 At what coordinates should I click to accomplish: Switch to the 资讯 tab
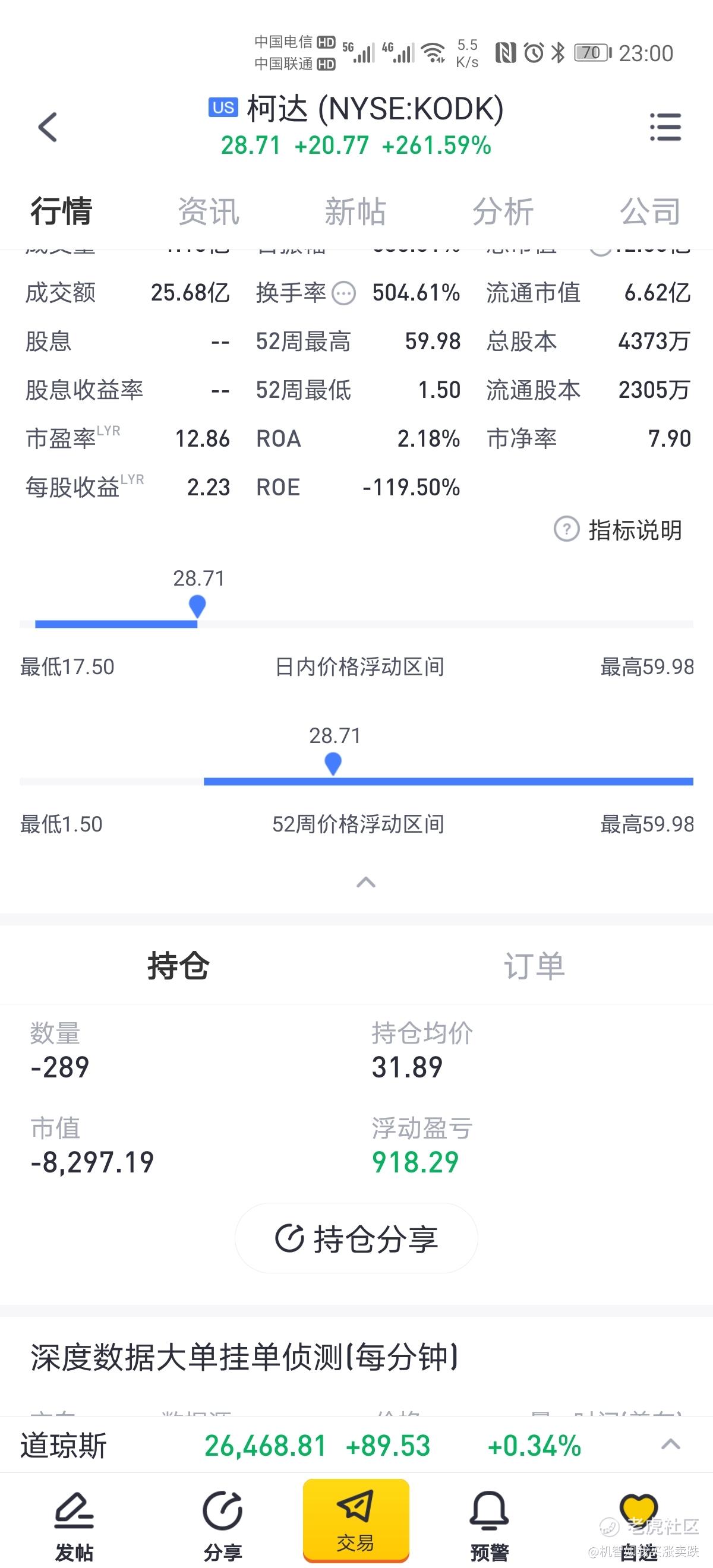click(208, 211)
